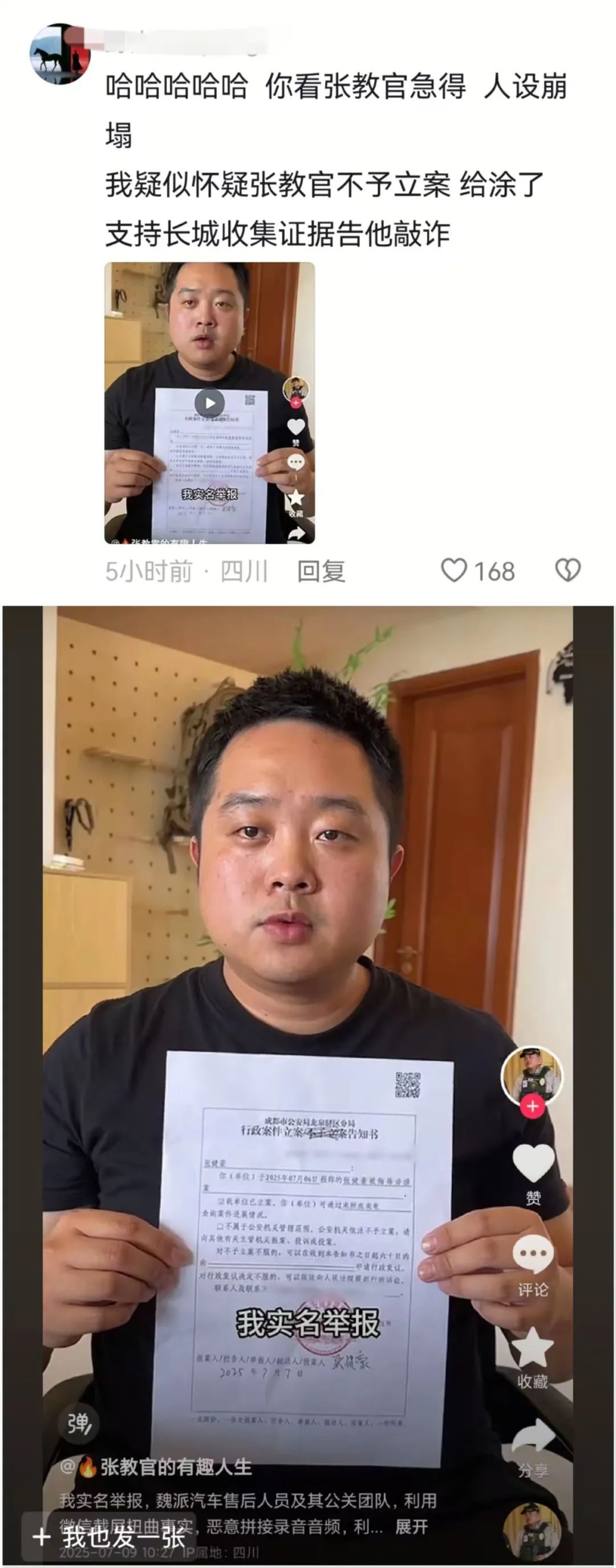
Task: Like the comment with 168 likes
Action: coord(454,570)
